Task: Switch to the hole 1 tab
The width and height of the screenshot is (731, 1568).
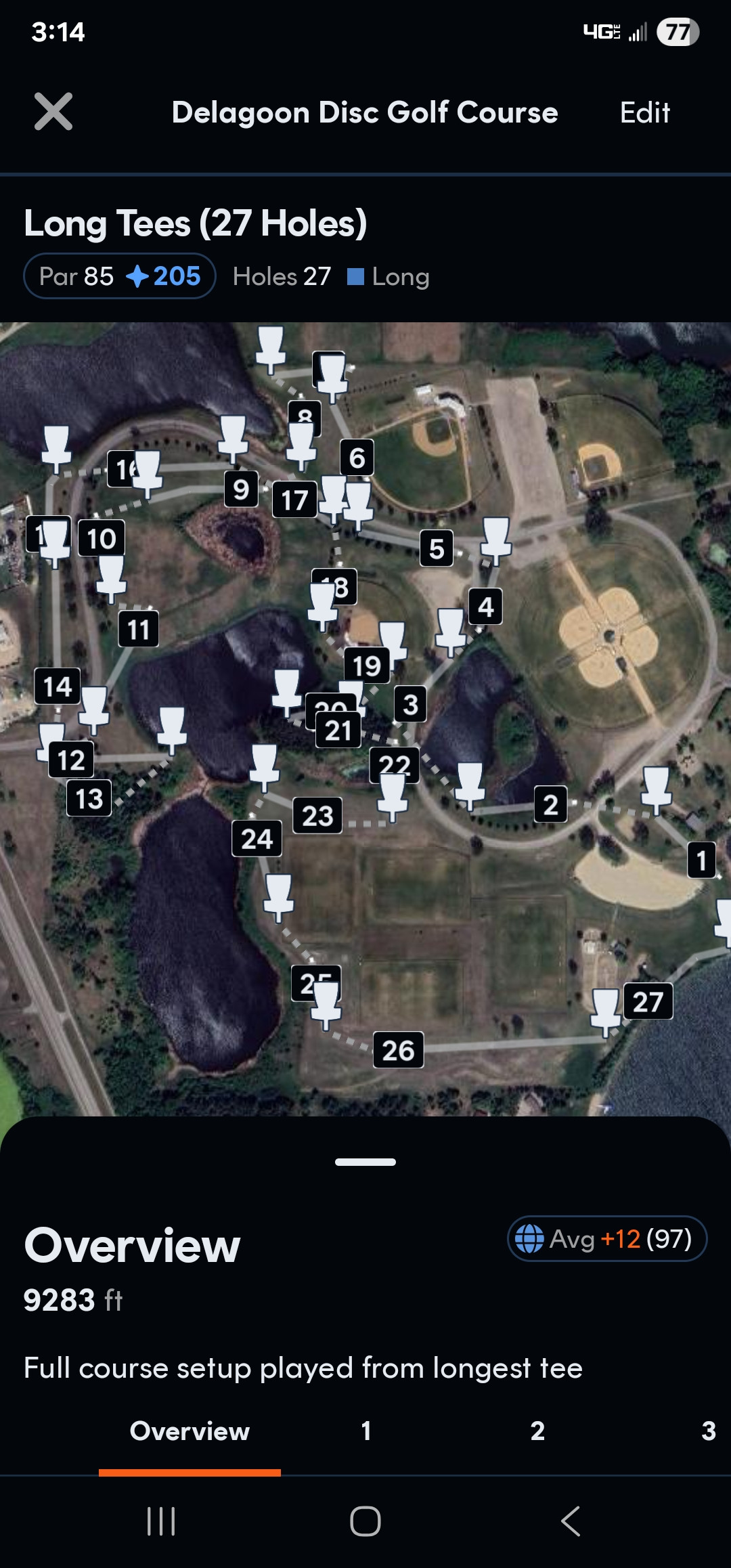Action: click(365, 1431)
